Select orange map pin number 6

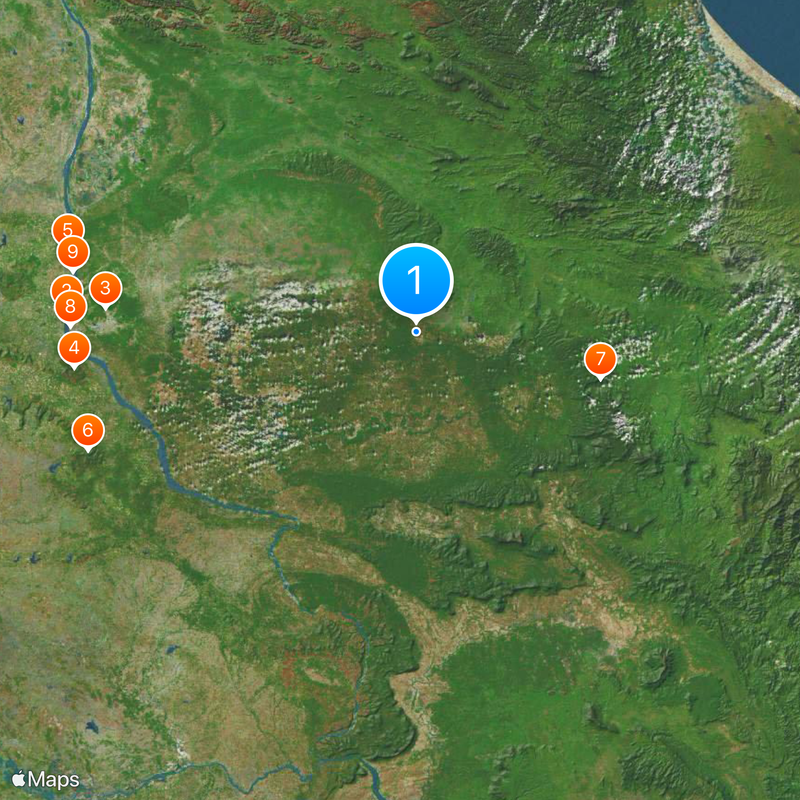88,431
